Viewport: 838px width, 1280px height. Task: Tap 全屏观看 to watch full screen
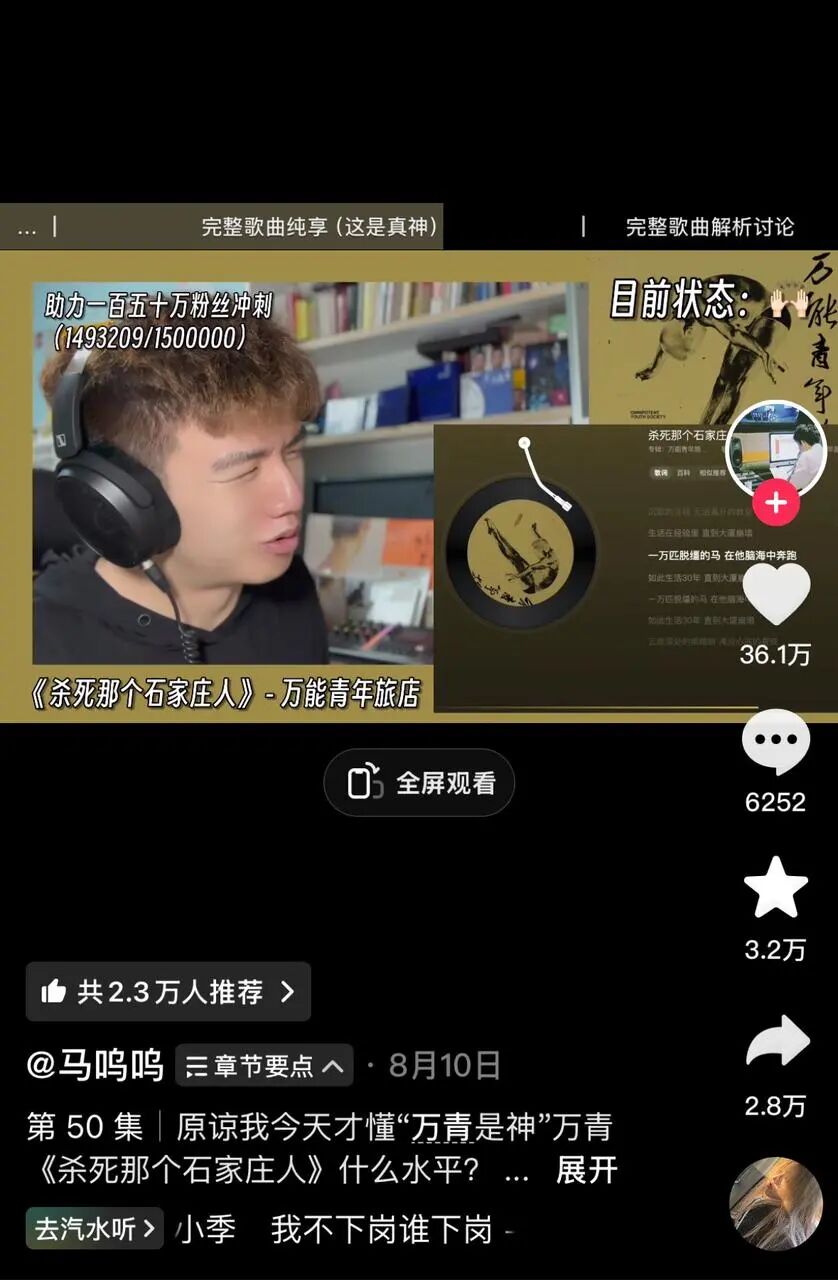click(x=419, y=782)
